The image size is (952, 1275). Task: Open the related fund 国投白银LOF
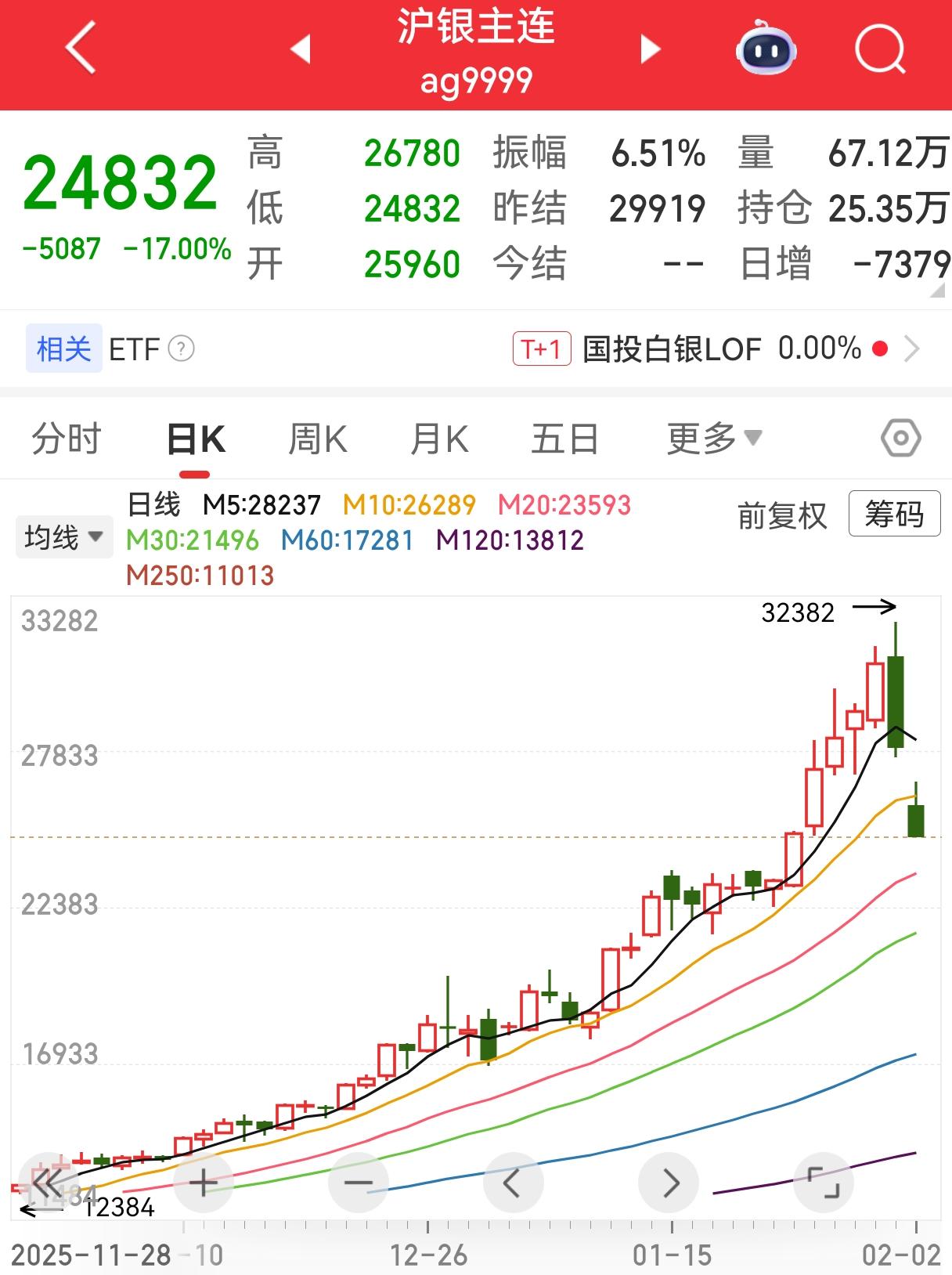coord(669,349)
